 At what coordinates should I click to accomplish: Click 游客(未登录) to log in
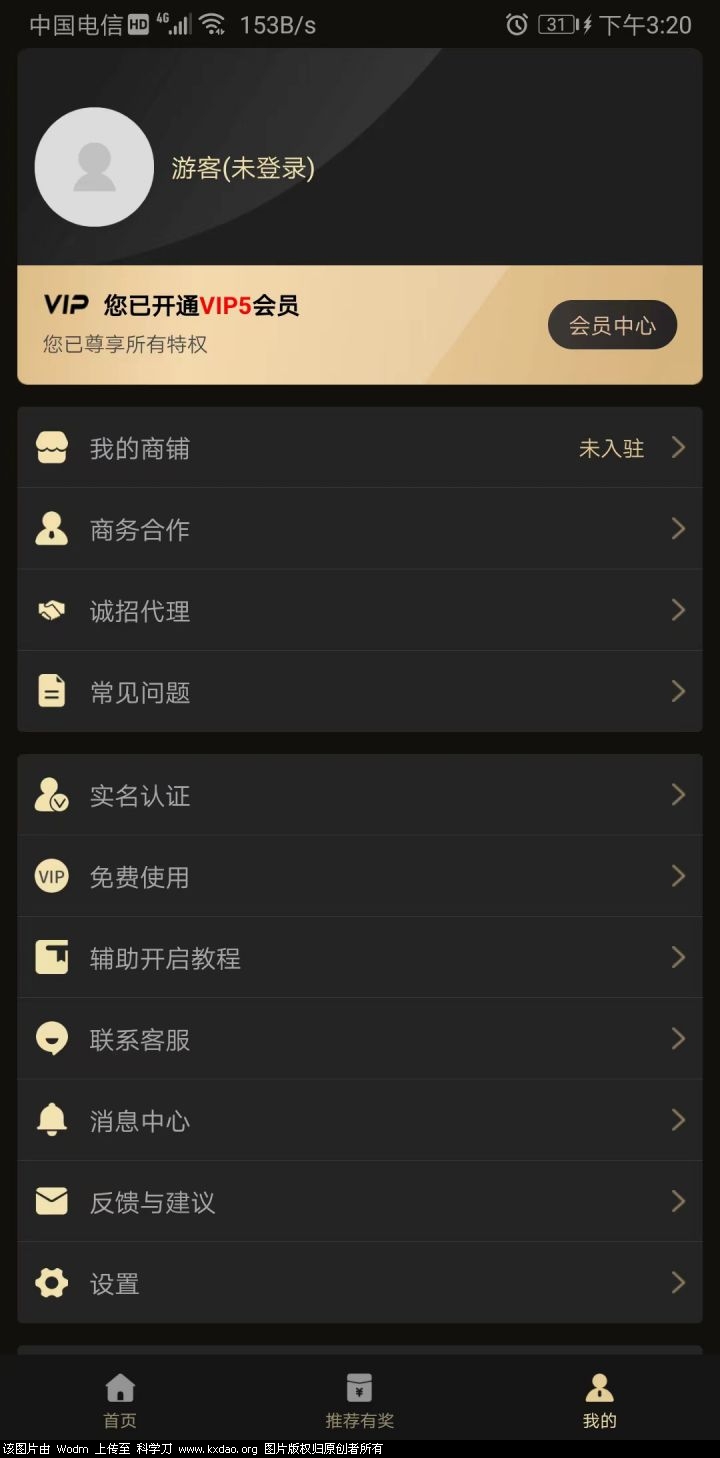242,168
